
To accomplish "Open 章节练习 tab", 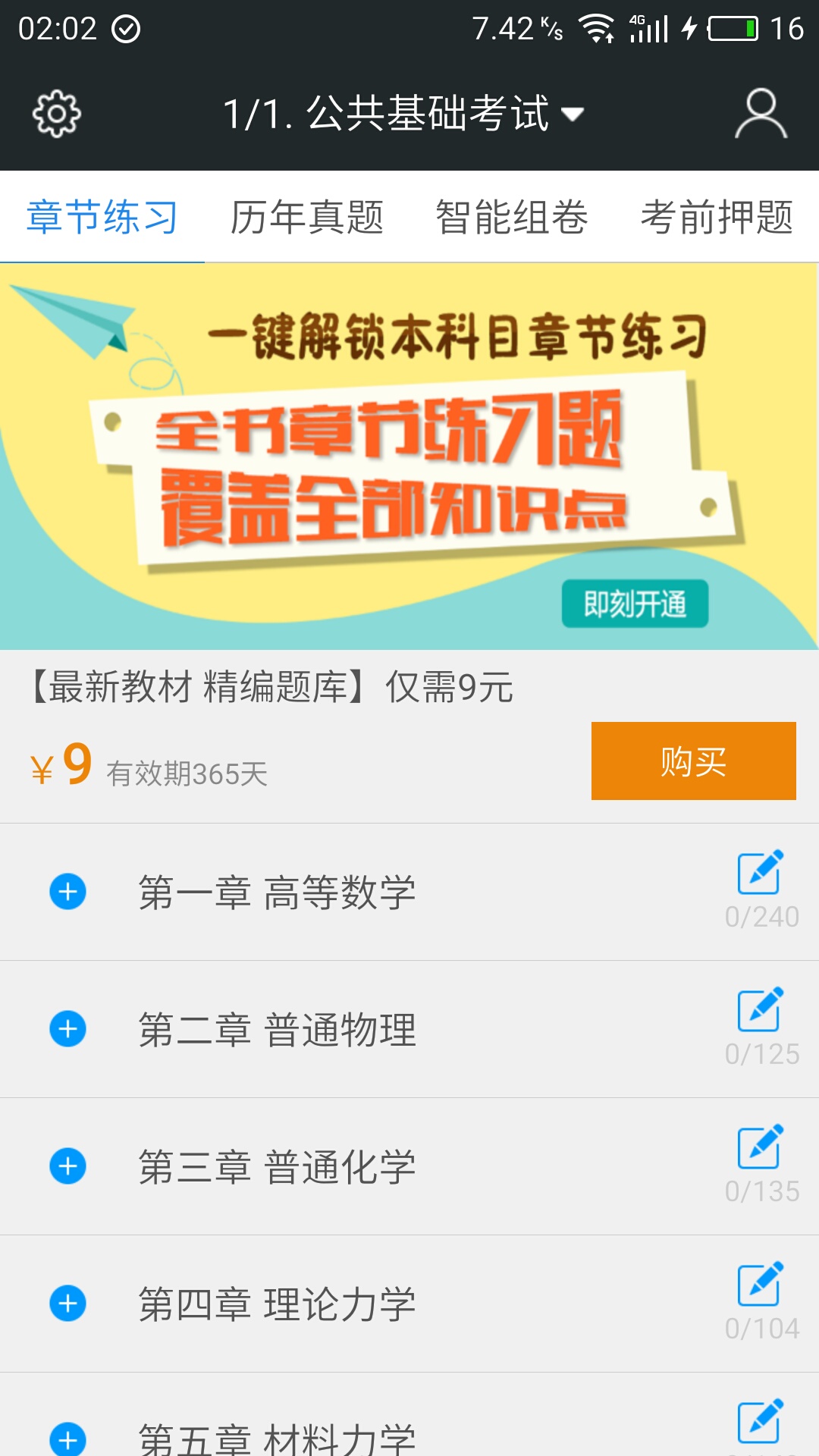I will pyautogui.click(x=101, y=215).
